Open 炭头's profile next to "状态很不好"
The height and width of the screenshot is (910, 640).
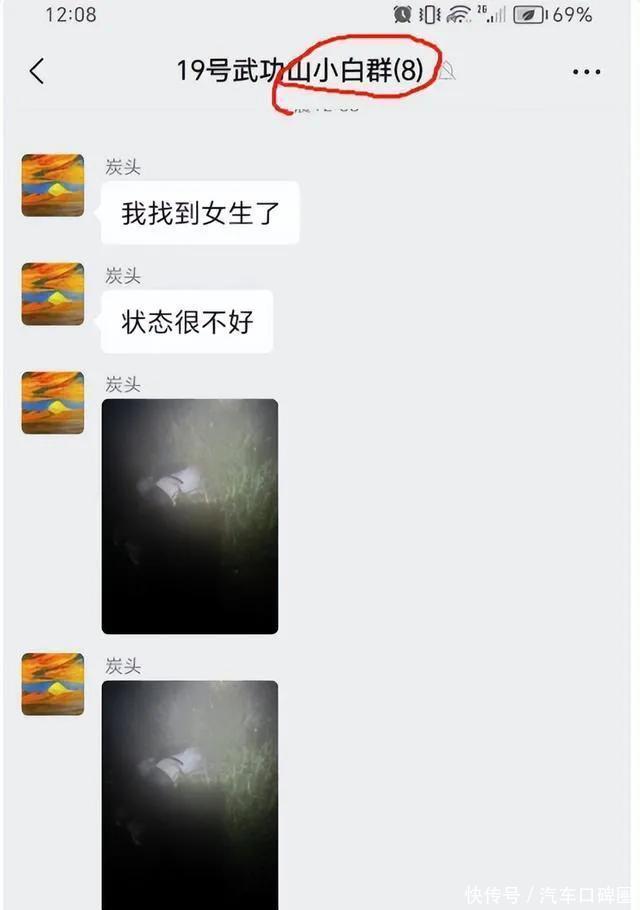coord(53,294)
